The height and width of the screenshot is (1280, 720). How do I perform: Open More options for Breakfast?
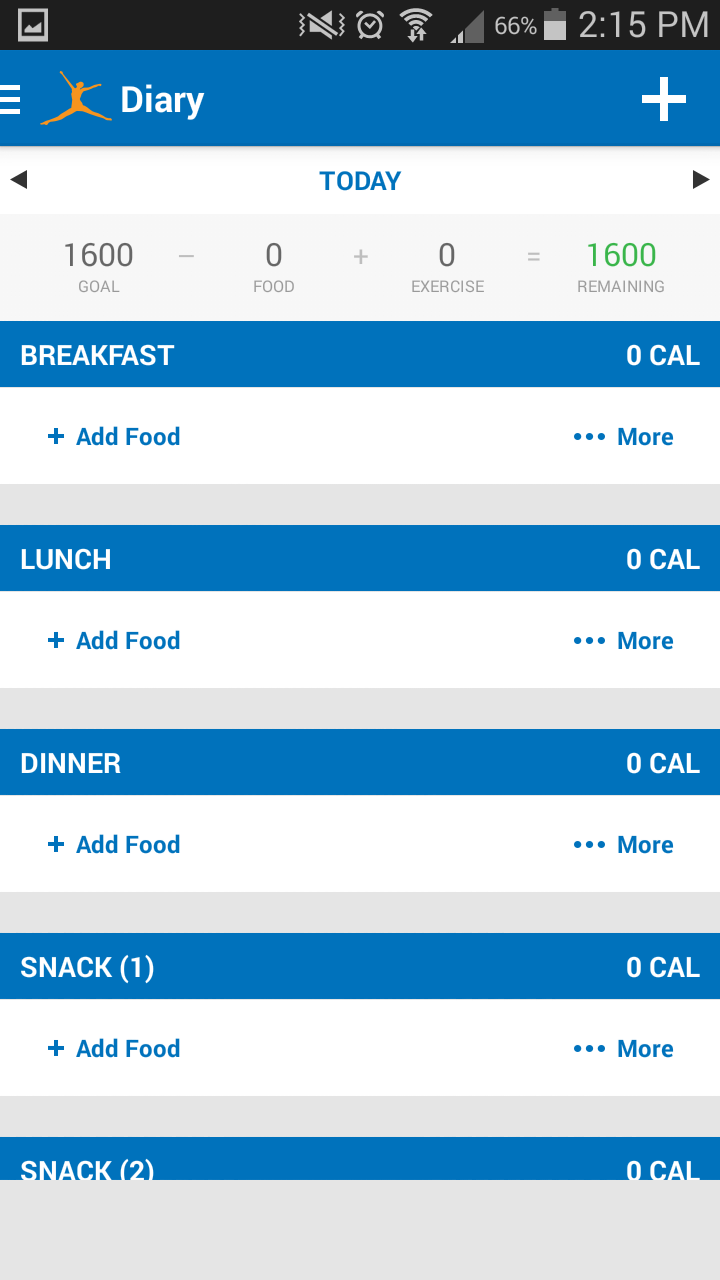tap(624, 437)
